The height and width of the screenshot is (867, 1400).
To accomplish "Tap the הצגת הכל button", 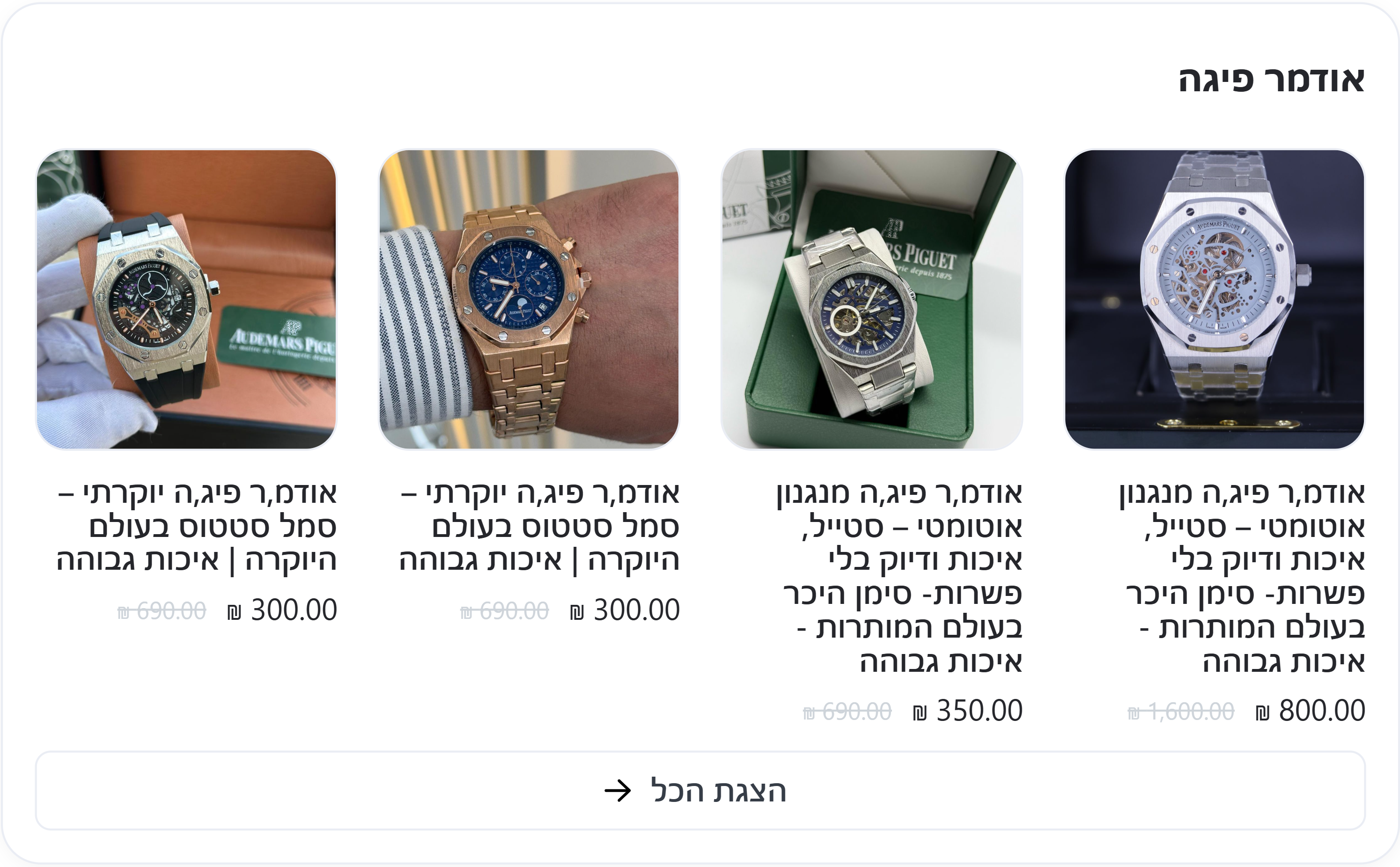I will (700, 791).
